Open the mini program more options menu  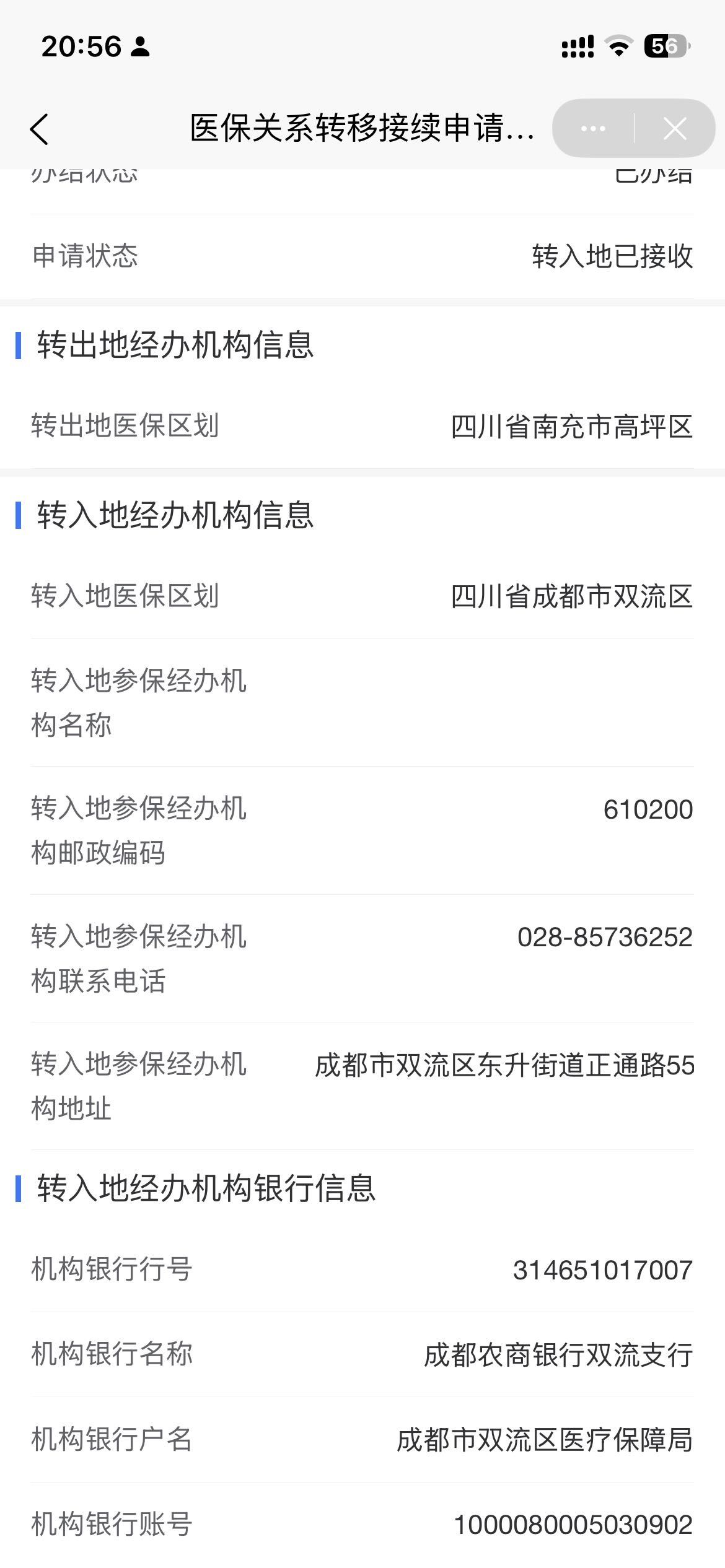click(x=593, y=129)
